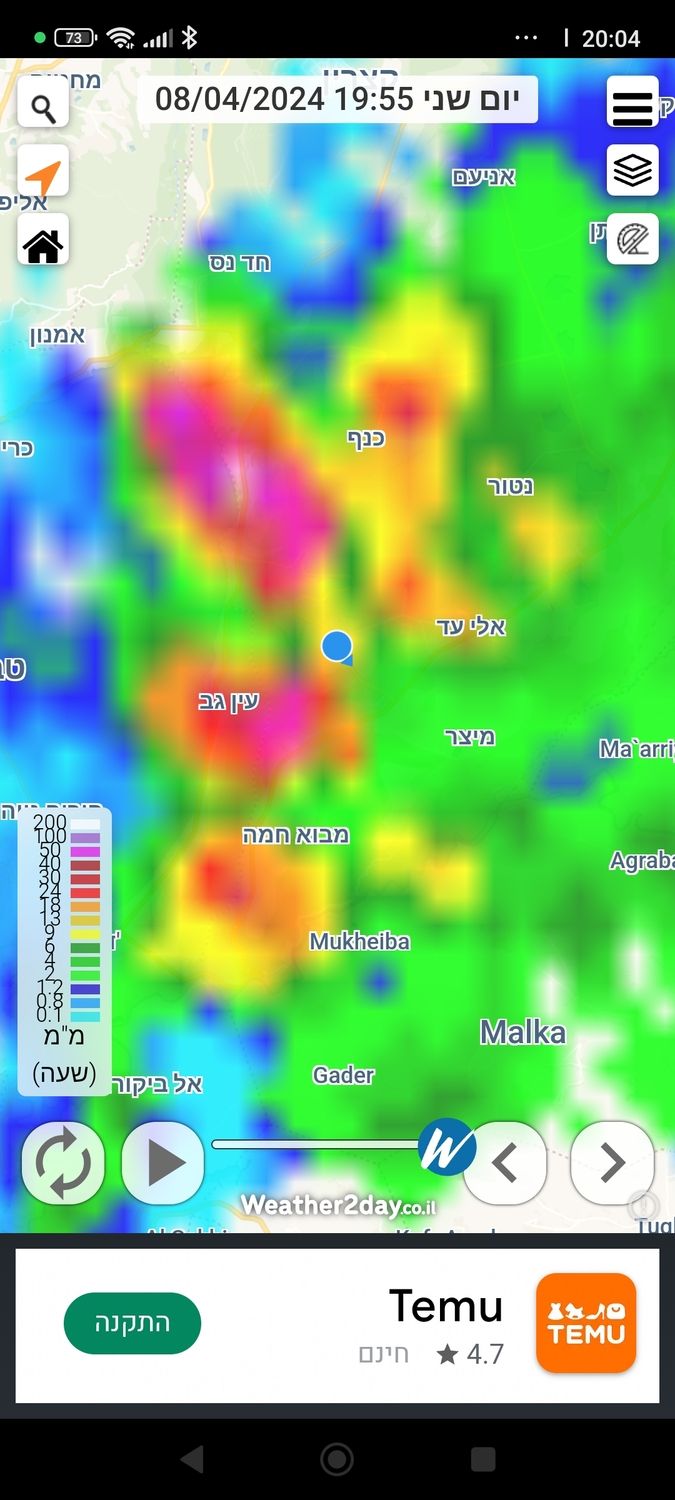
Task: Play the radar animation
Action: (x=163, y=1163)
